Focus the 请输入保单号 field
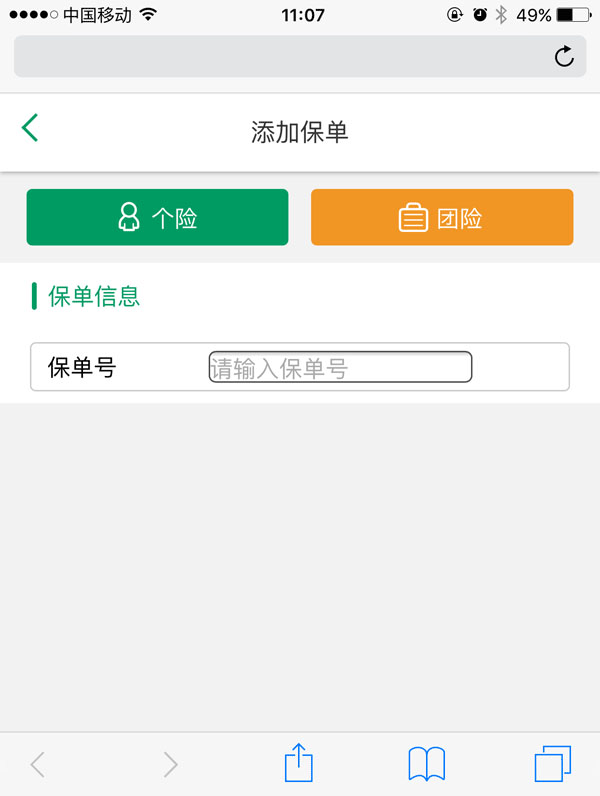Viewport: 600px width, 796px height. click(340, 367)
